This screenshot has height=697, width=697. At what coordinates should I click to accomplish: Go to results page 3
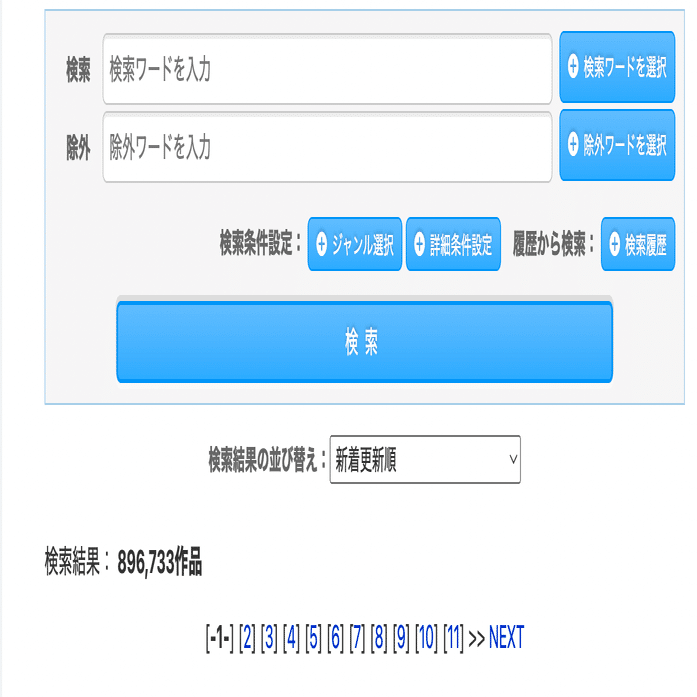269,638
